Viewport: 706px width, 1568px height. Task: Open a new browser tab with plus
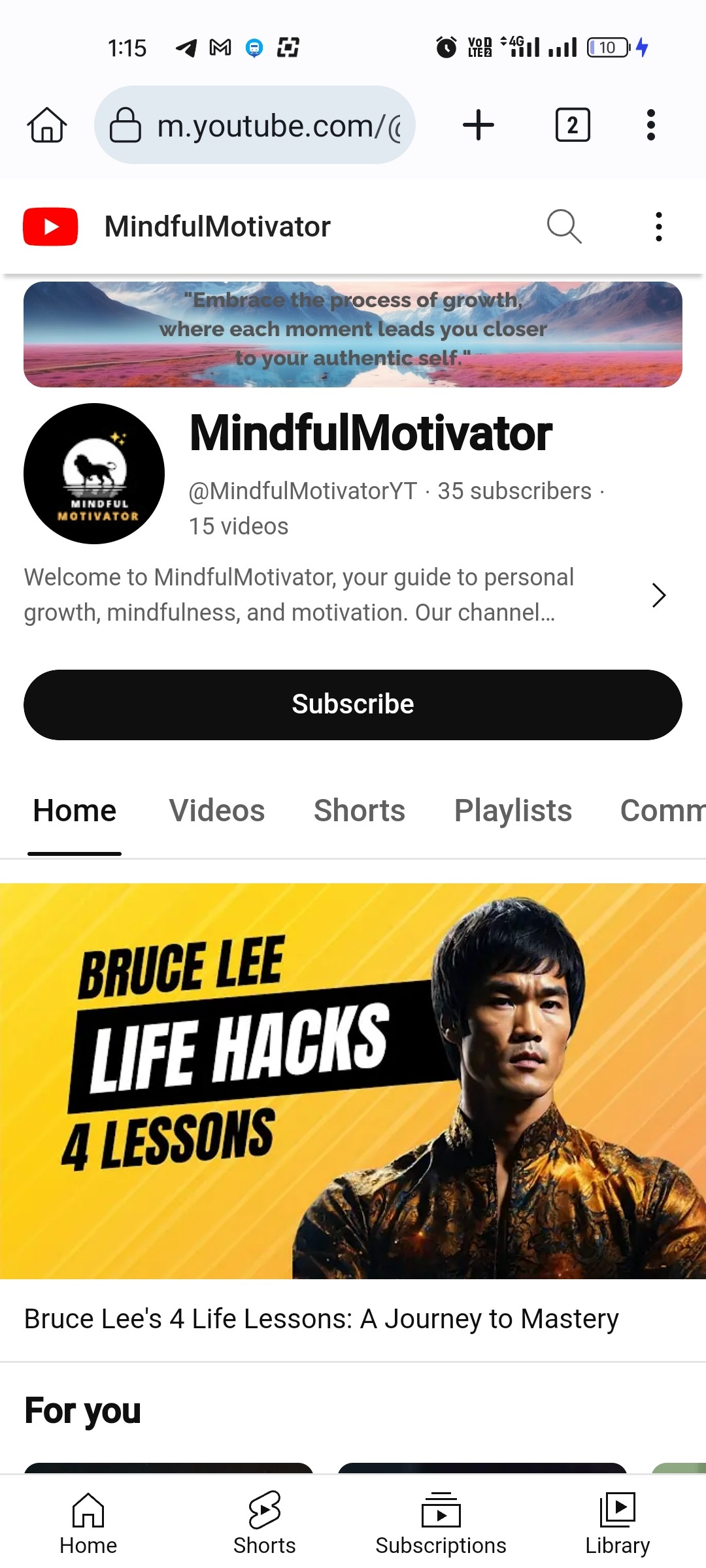click(x=479, y=125)
